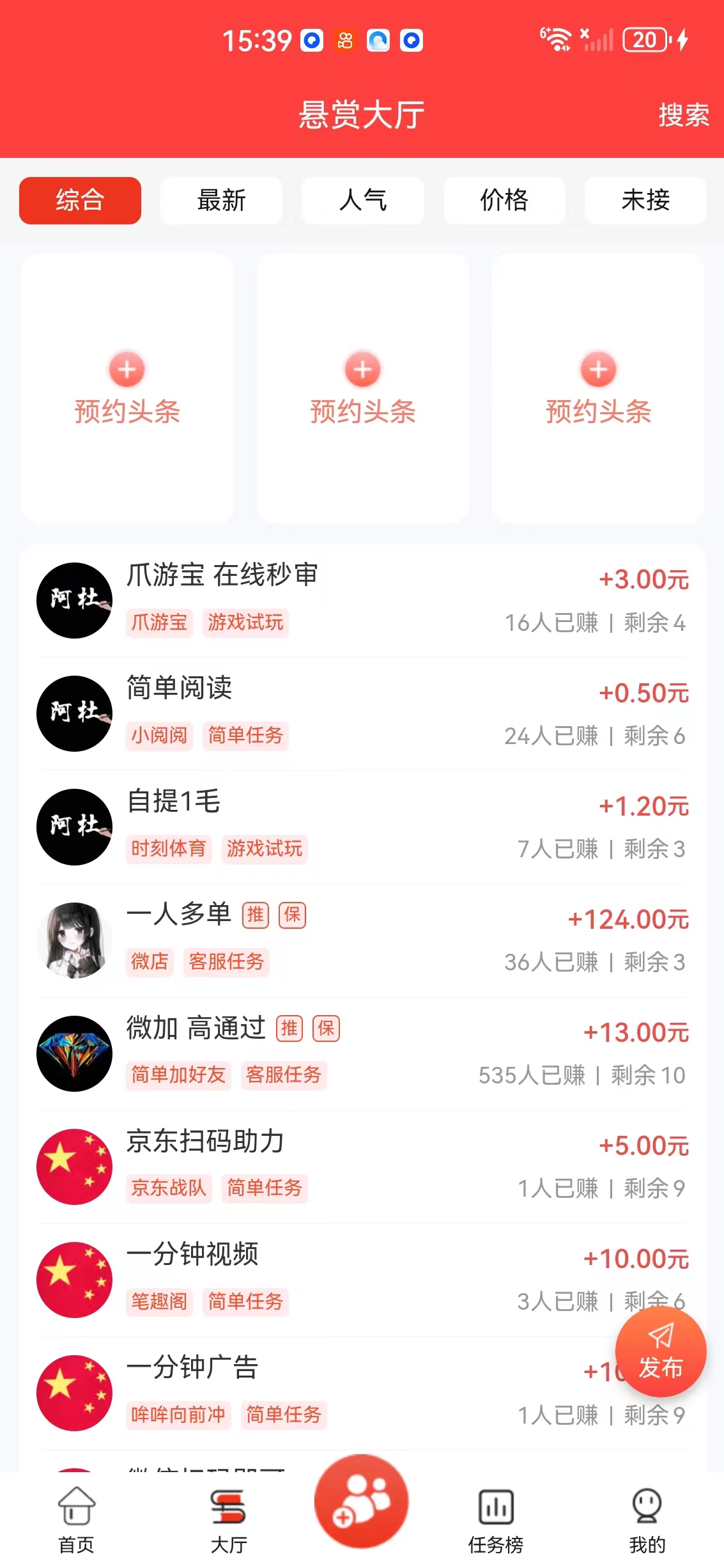Show 未接 tasks
The width and height of the screenshot is (724, 1568).
point(645,201)
